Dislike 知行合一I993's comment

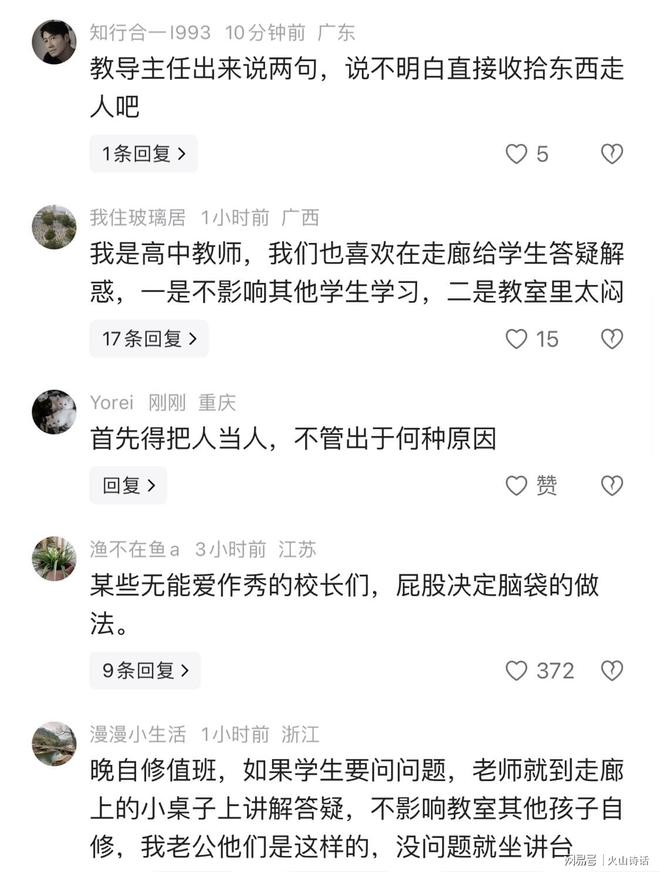click(x=611, y=154)
